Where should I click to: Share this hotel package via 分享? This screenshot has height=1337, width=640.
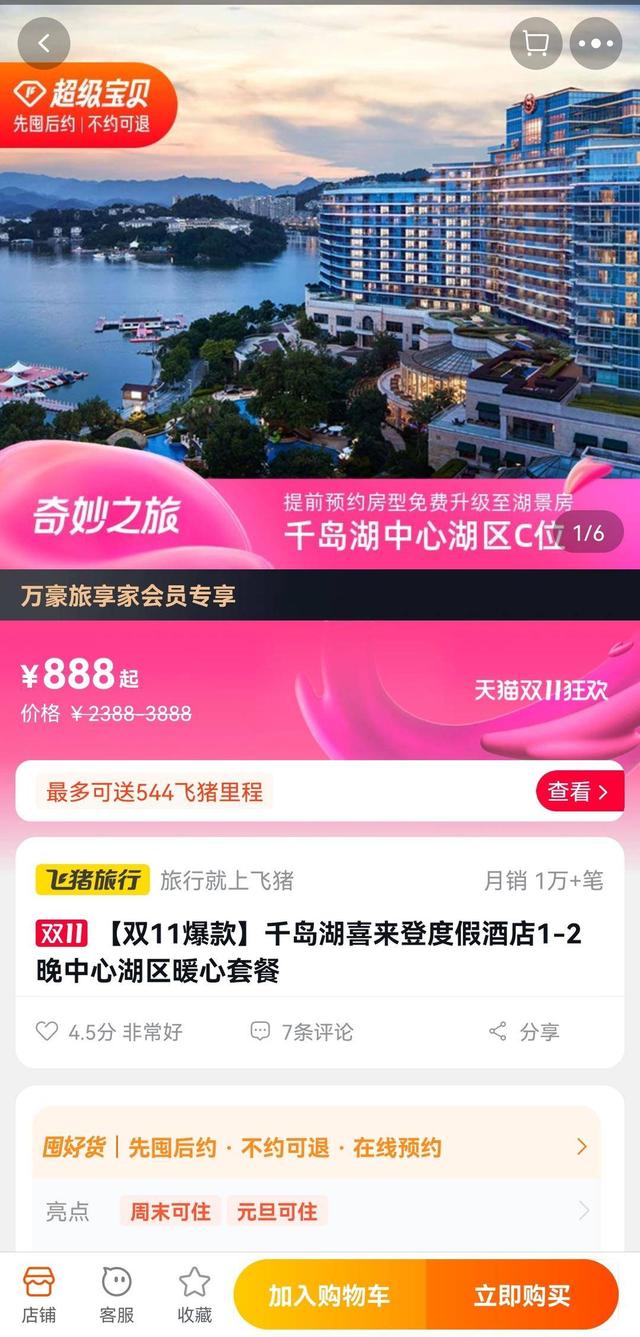[x=524, y=1032]
